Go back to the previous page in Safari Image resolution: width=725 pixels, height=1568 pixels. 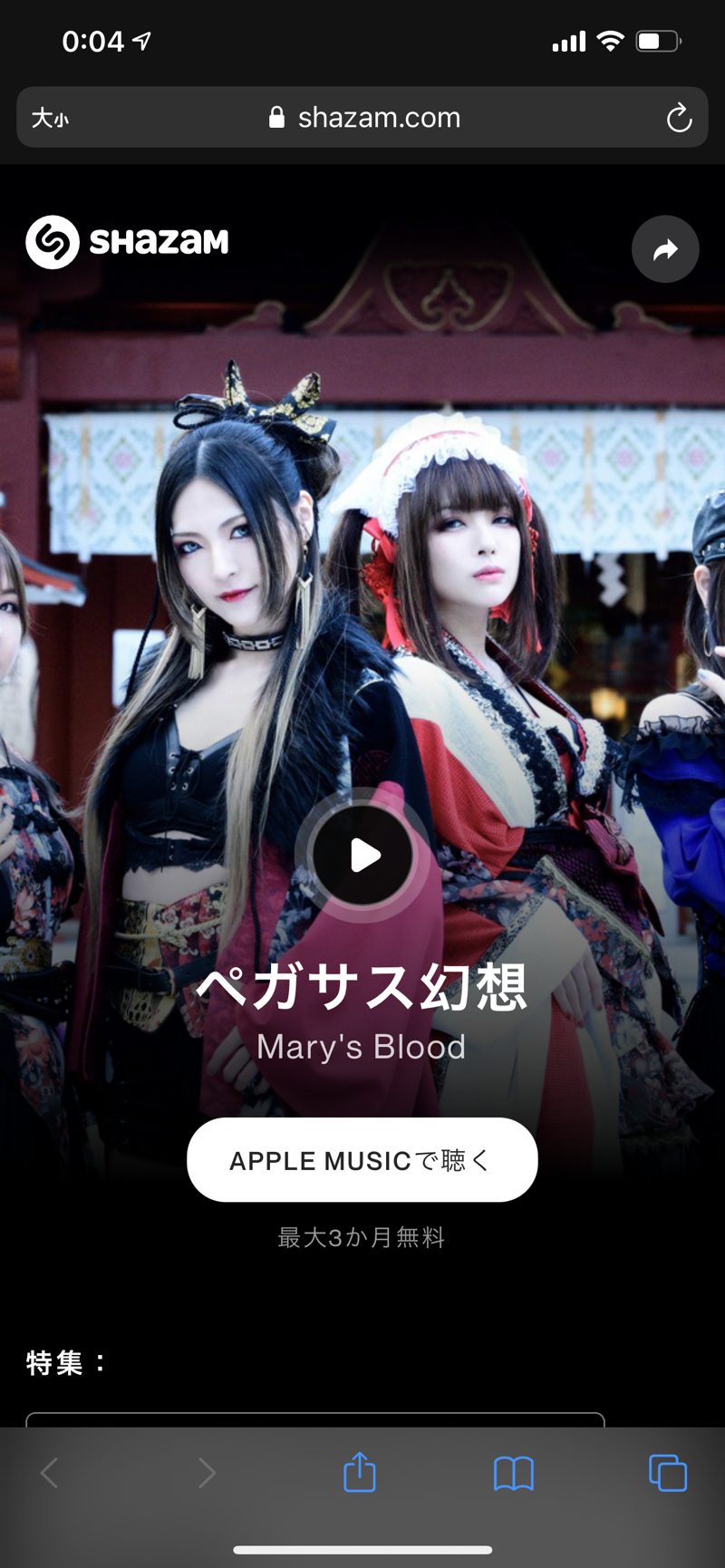(x=50, y=1472)
